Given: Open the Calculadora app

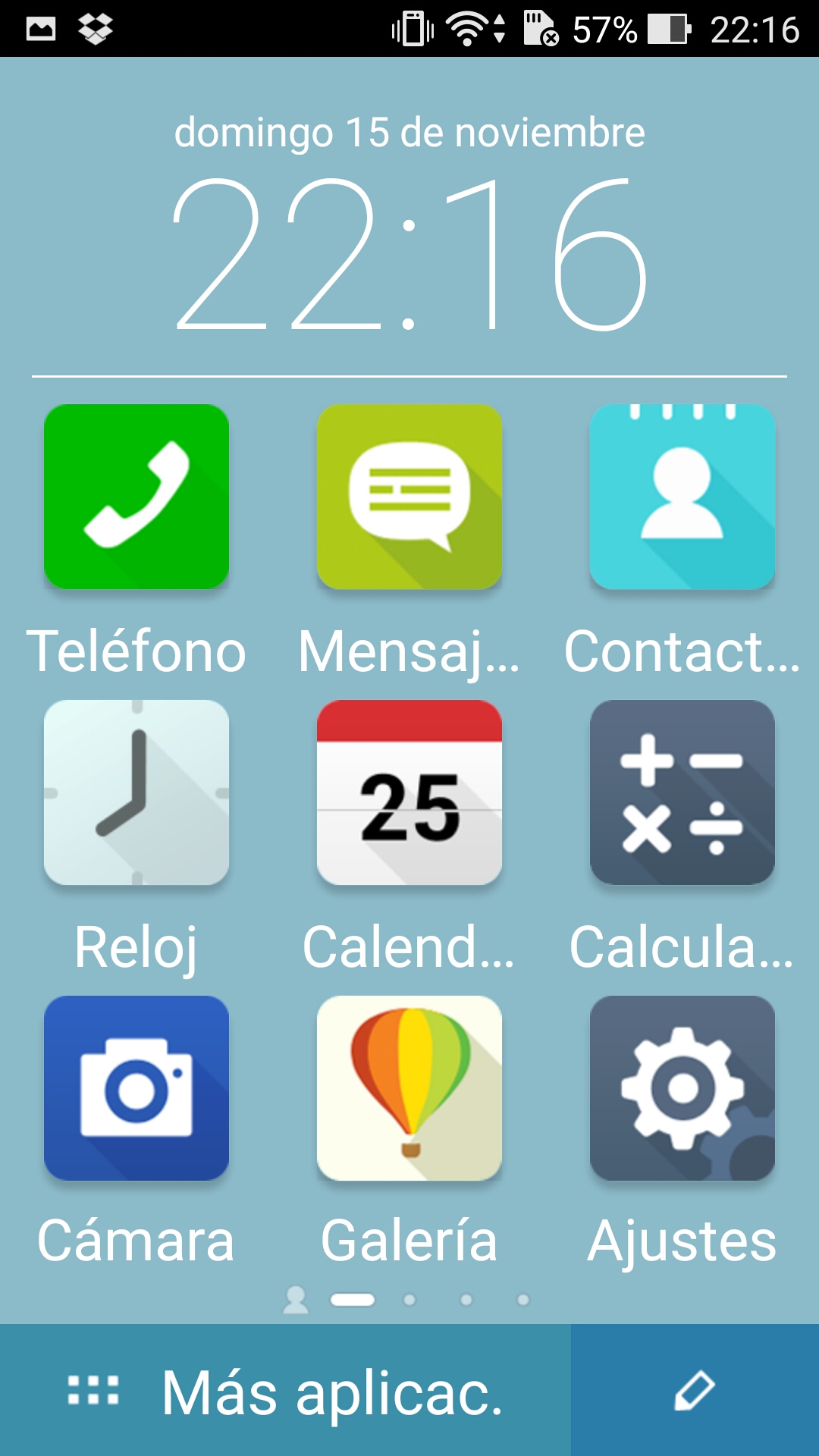Looking at the screenshot, I should coord(682,793).
